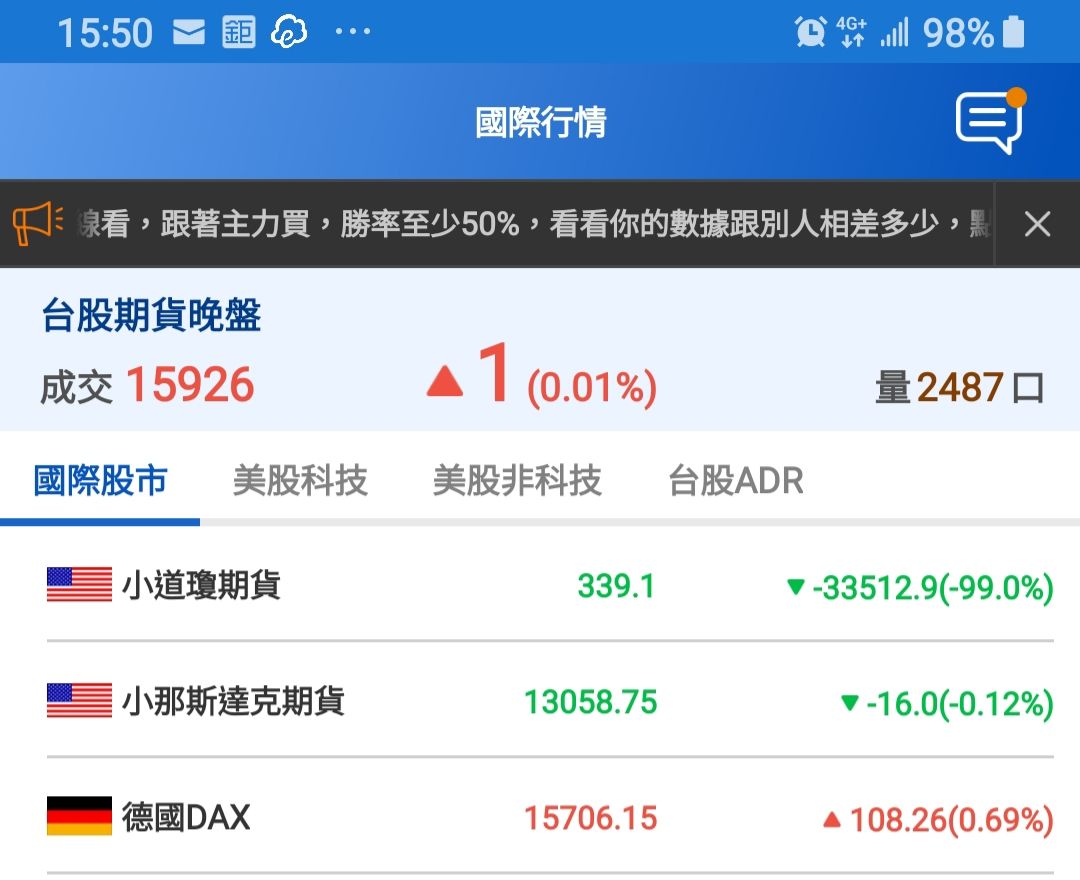The height and width of the screenshot is (880, 1080).
Task: Open the 德國DAX index row
Action: click(540, 819)
